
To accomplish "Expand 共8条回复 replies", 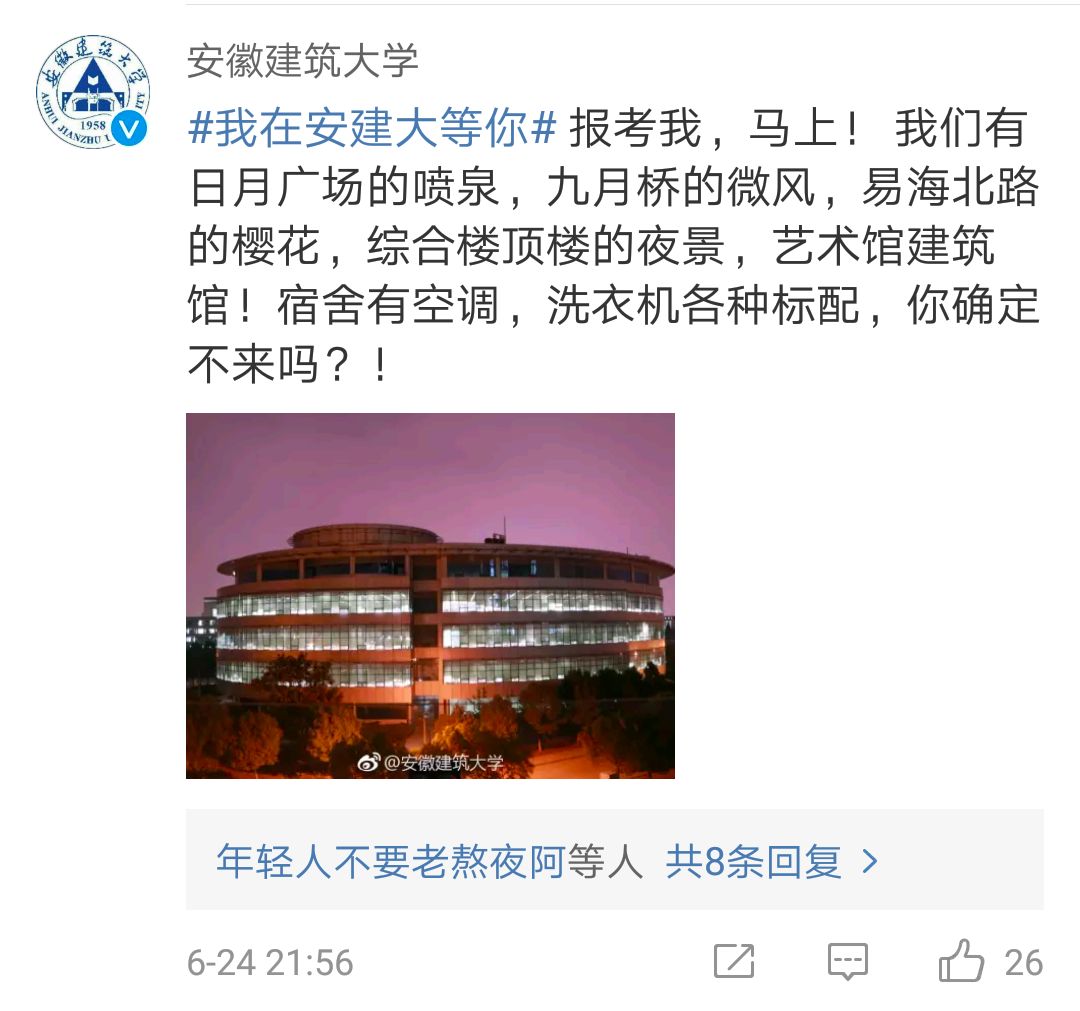I will point(772,861).
